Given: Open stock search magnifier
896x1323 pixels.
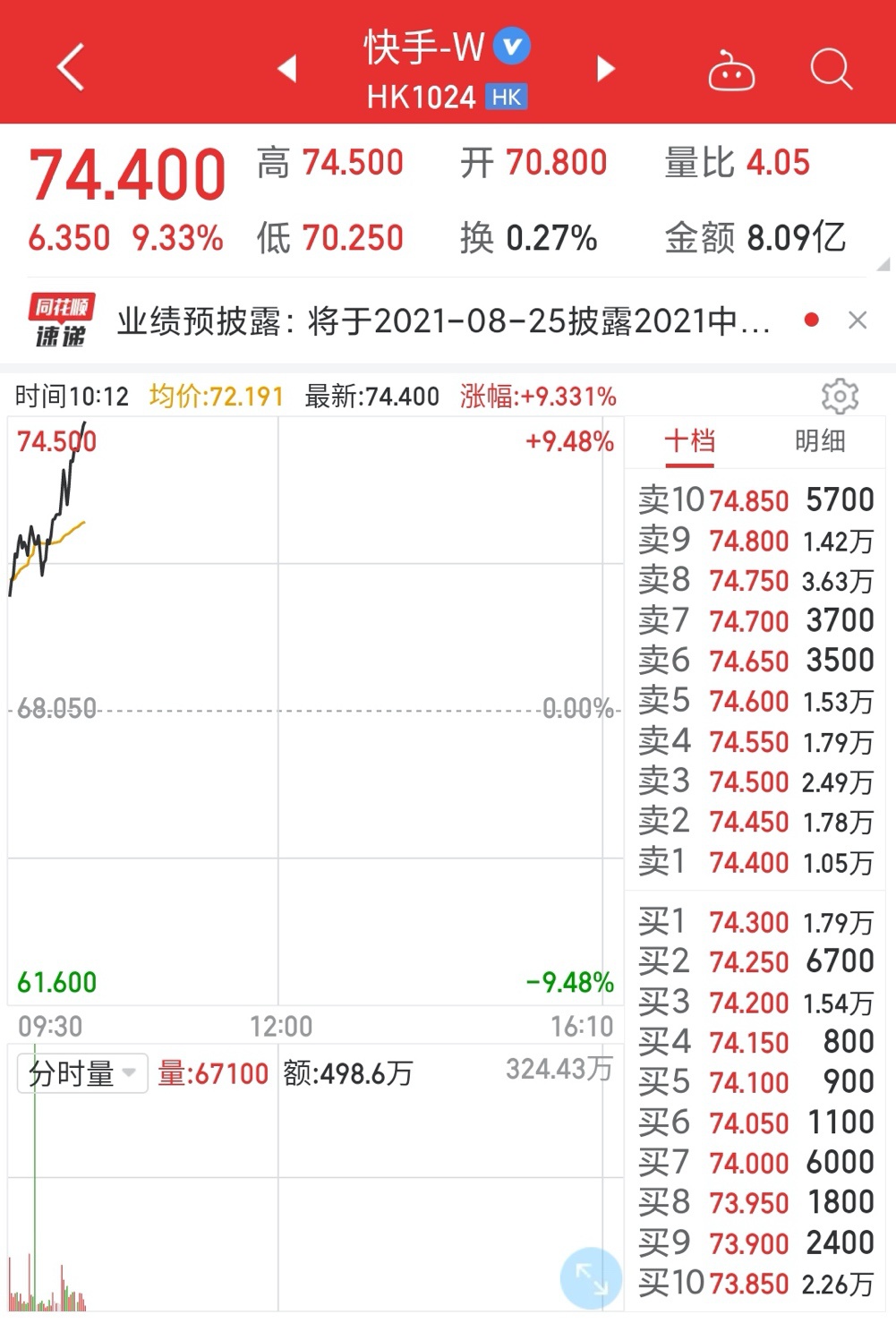Looking at the screenshot, I should 831,69.
